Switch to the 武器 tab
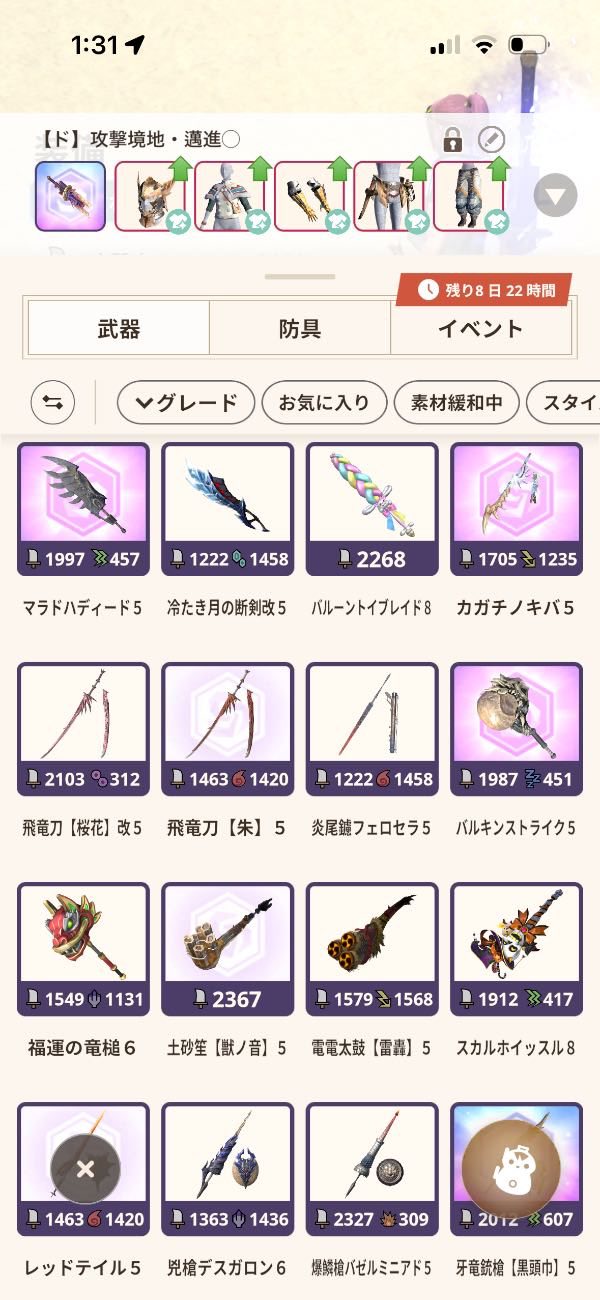 tap(118, 328)
